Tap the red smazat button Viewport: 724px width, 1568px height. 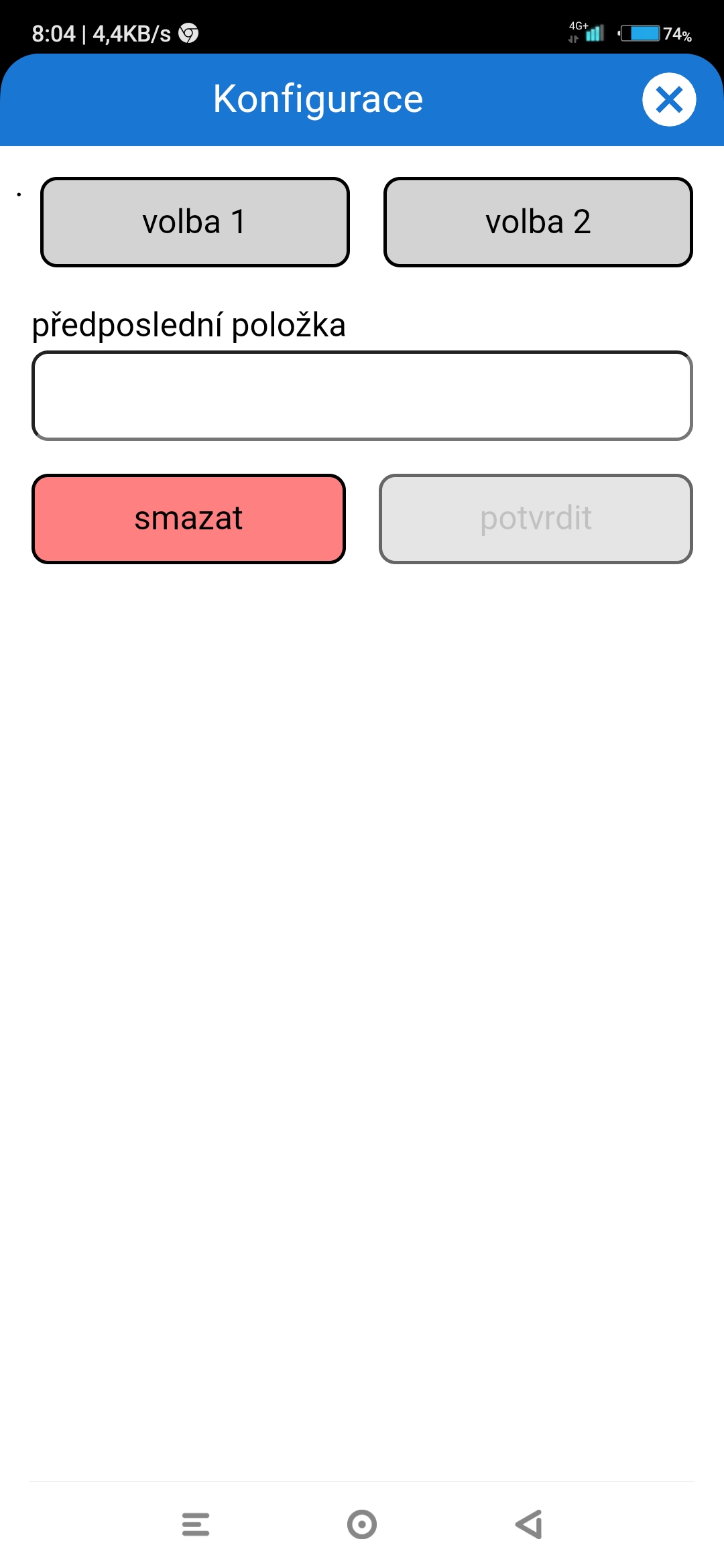click(x=188, y=519)
